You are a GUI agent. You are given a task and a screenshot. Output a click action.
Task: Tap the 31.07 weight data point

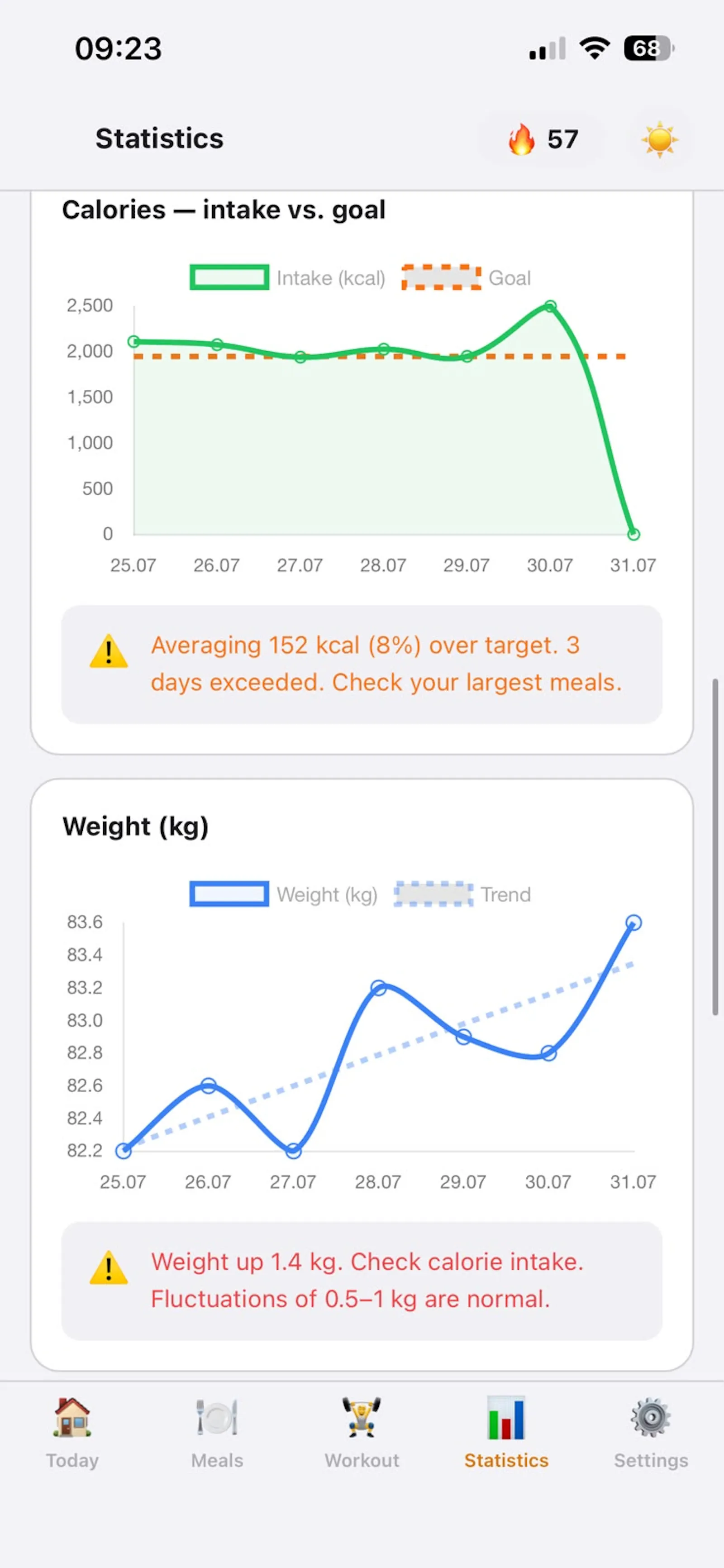point(633,923)
